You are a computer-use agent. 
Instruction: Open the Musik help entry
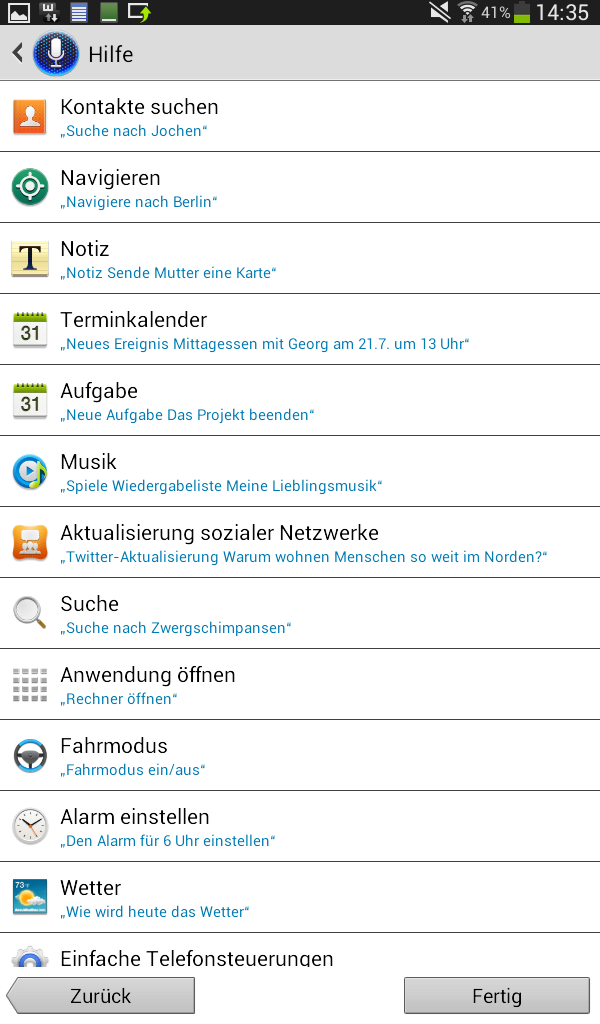[300, 472]
